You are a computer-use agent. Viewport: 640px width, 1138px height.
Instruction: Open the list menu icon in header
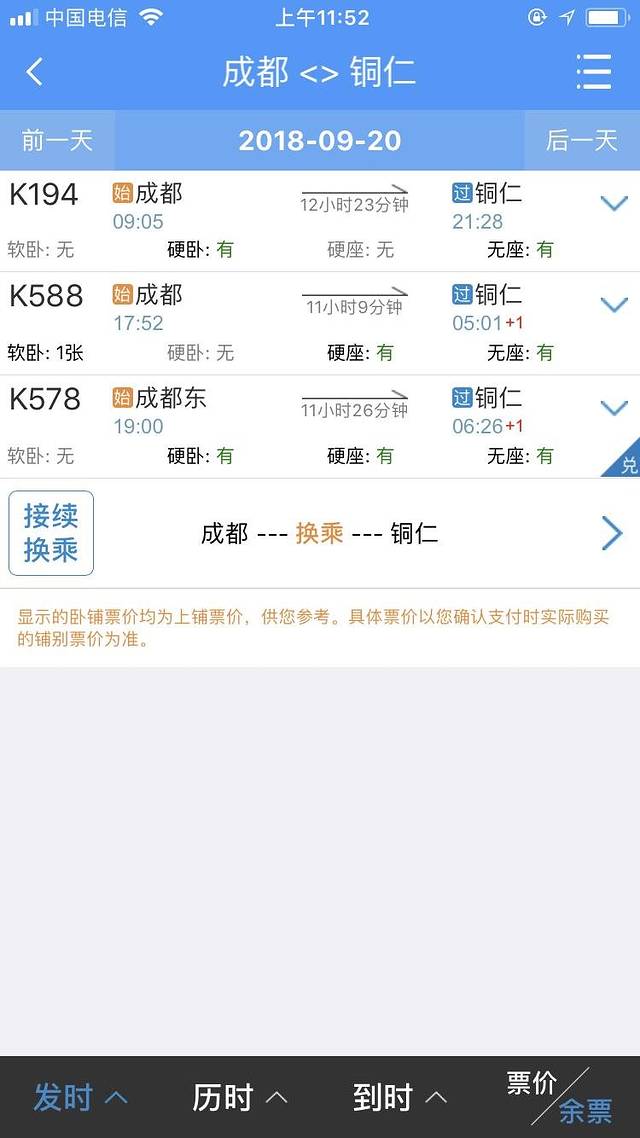tap(593, 72)
